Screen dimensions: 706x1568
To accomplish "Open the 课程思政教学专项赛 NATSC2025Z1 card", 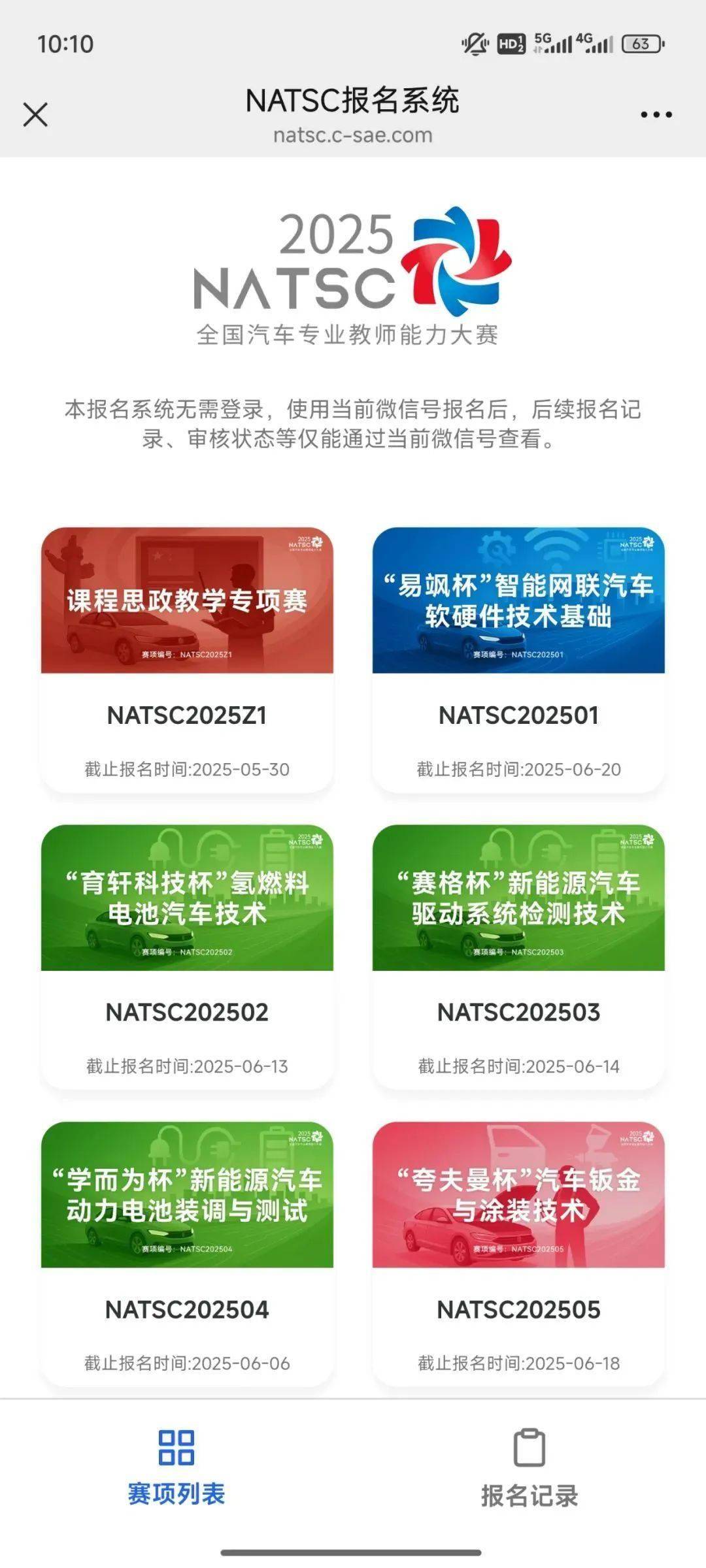I will coord(187,659).
